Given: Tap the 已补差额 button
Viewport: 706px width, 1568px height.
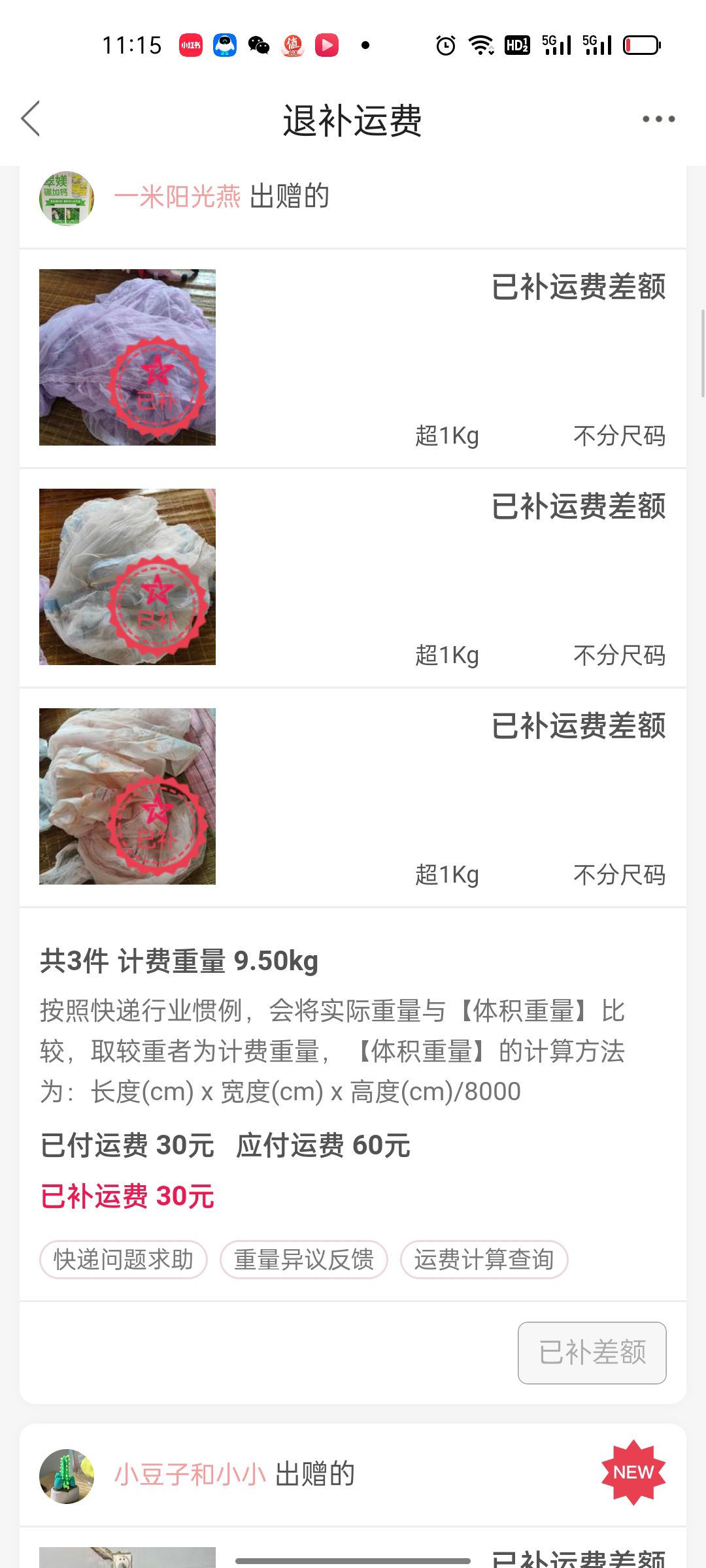Looking at the screenshot, I should (x=592, y=1352).
